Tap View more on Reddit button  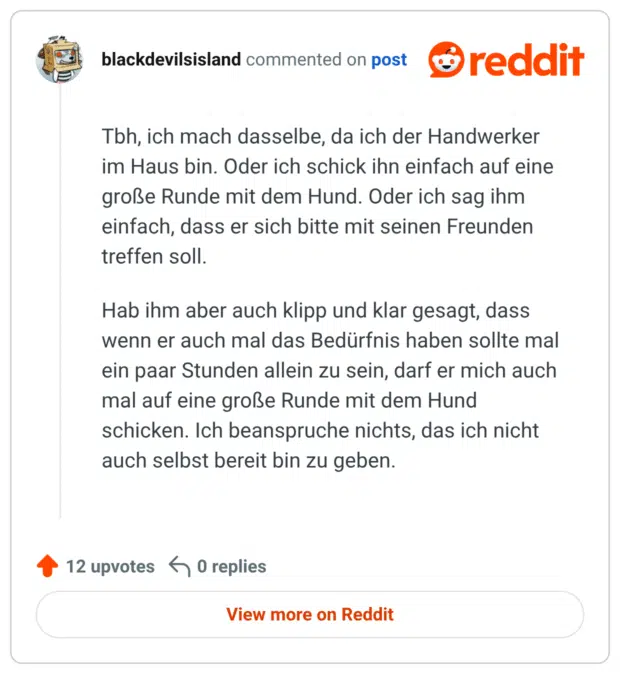(310, 614)
